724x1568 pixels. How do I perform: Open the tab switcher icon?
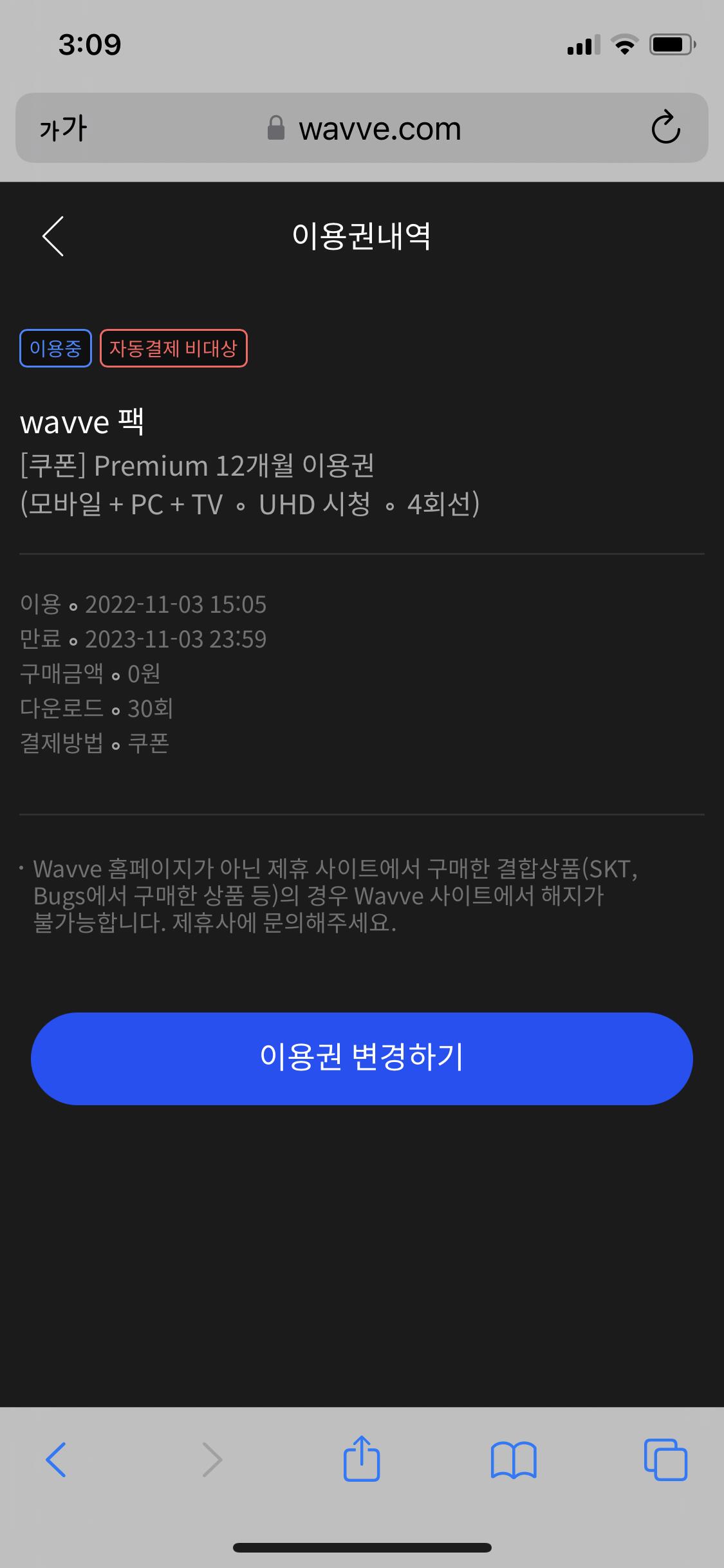coord(667,1459)
